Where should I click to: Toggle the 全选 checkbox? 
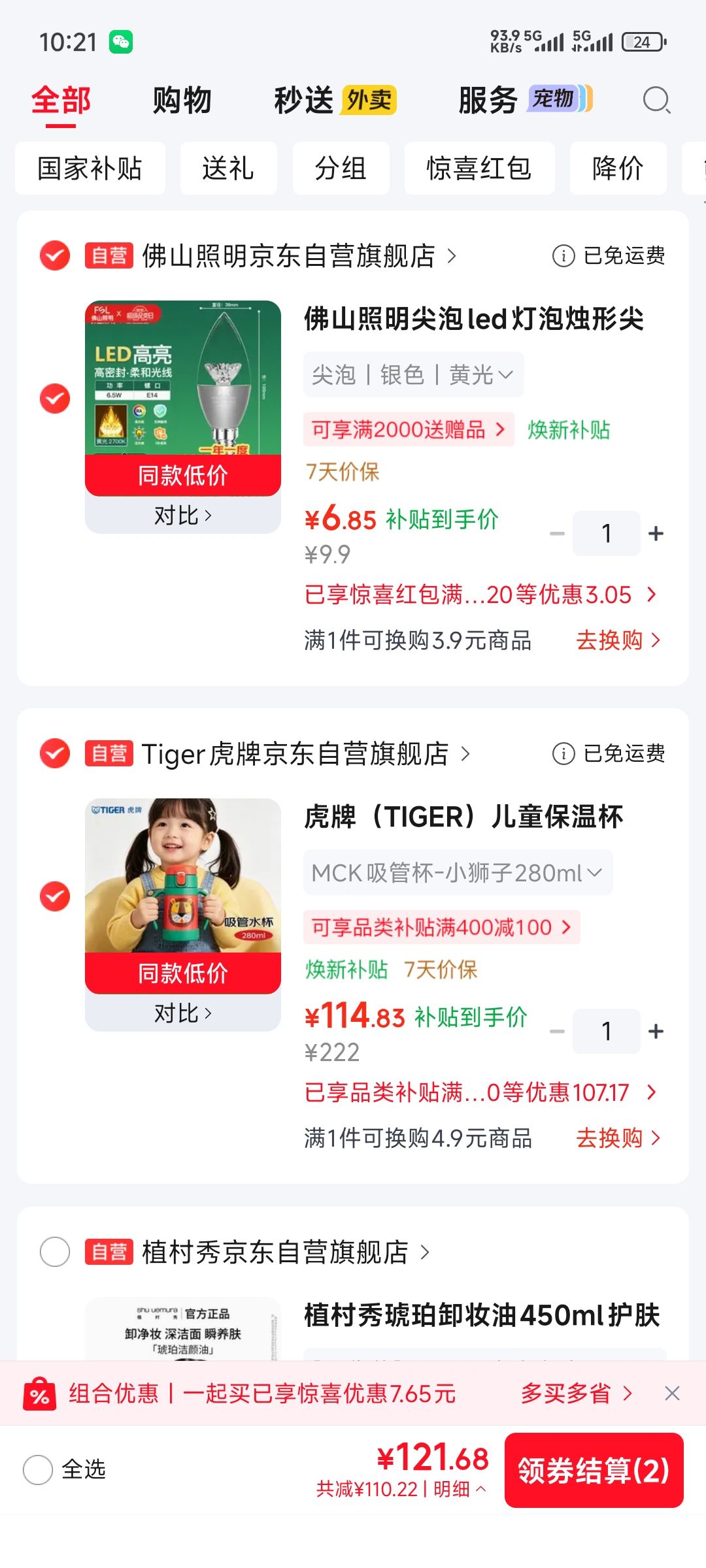(x=38, y=1470)
